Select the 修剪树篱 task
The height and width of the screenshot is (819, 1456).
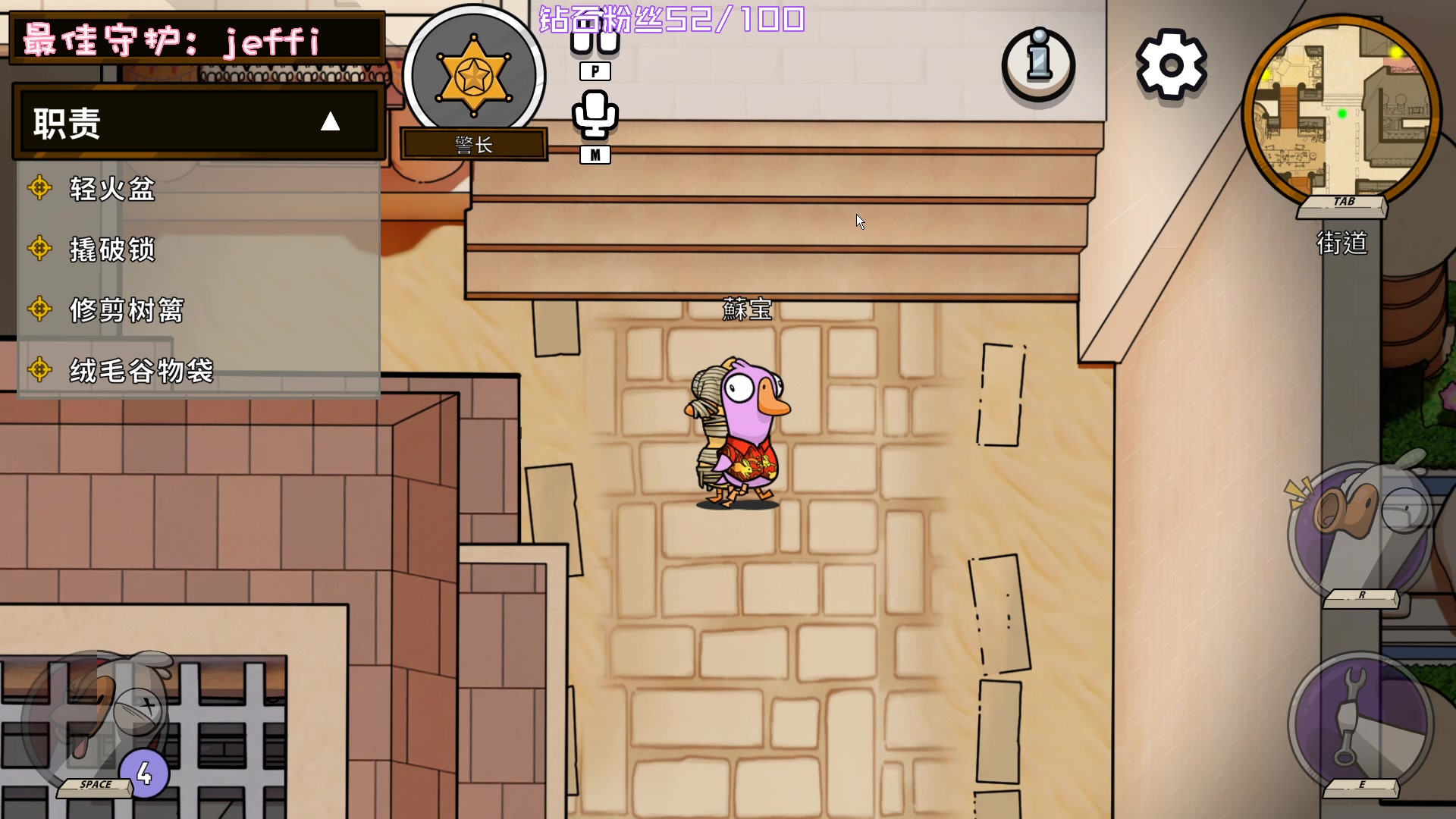[127, 310]
